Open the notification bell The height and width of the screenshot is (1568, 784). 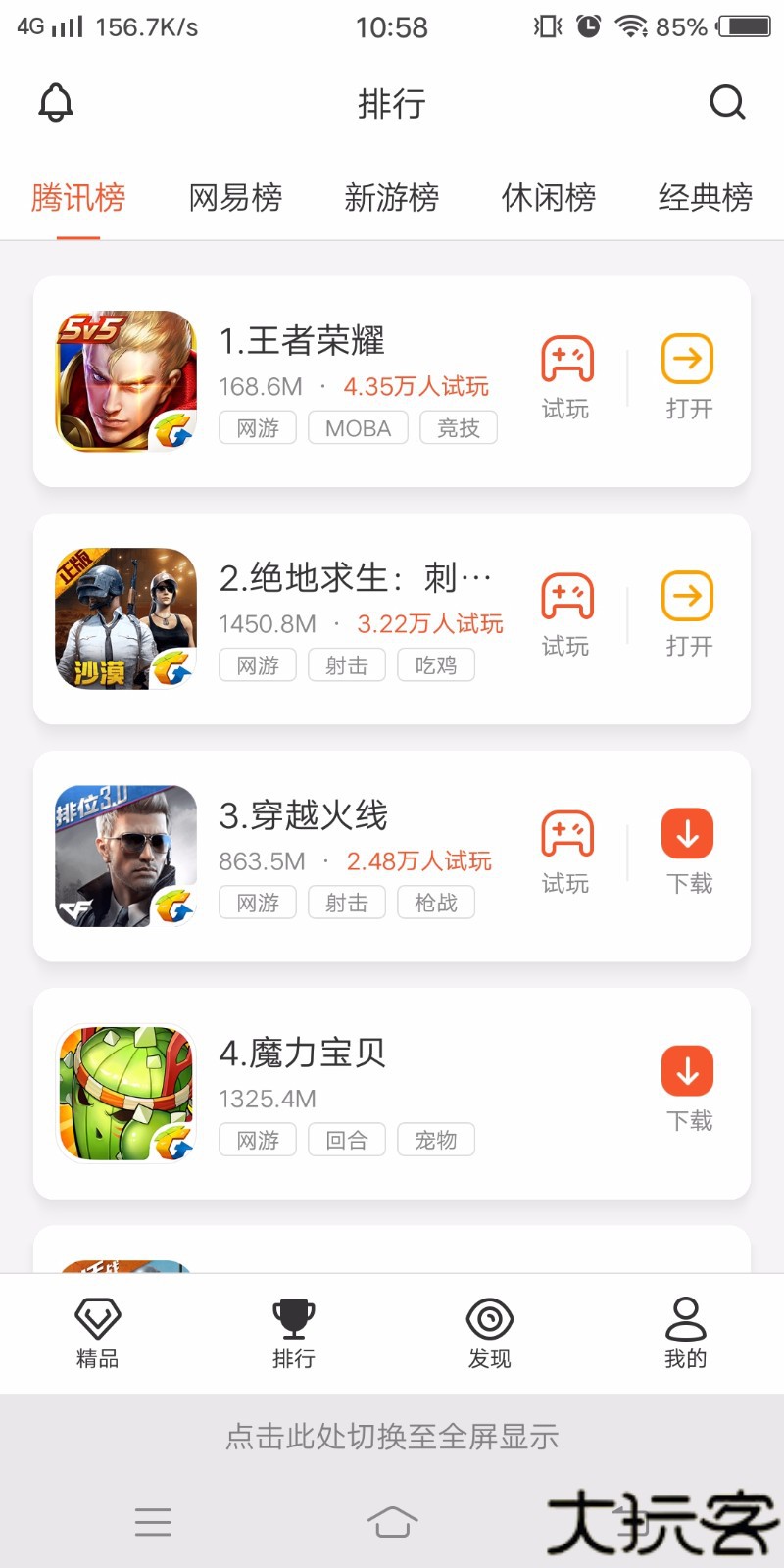click(x=56, y=102)
